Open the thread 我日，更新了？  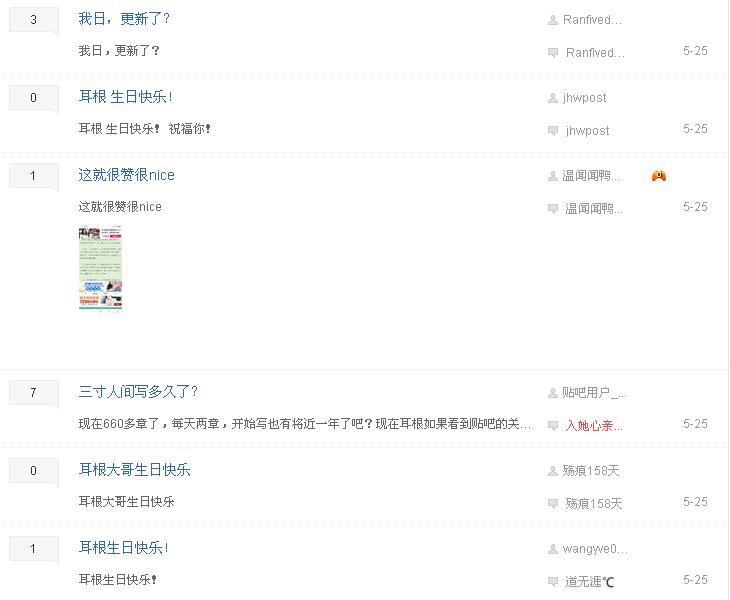click(124, 19)
